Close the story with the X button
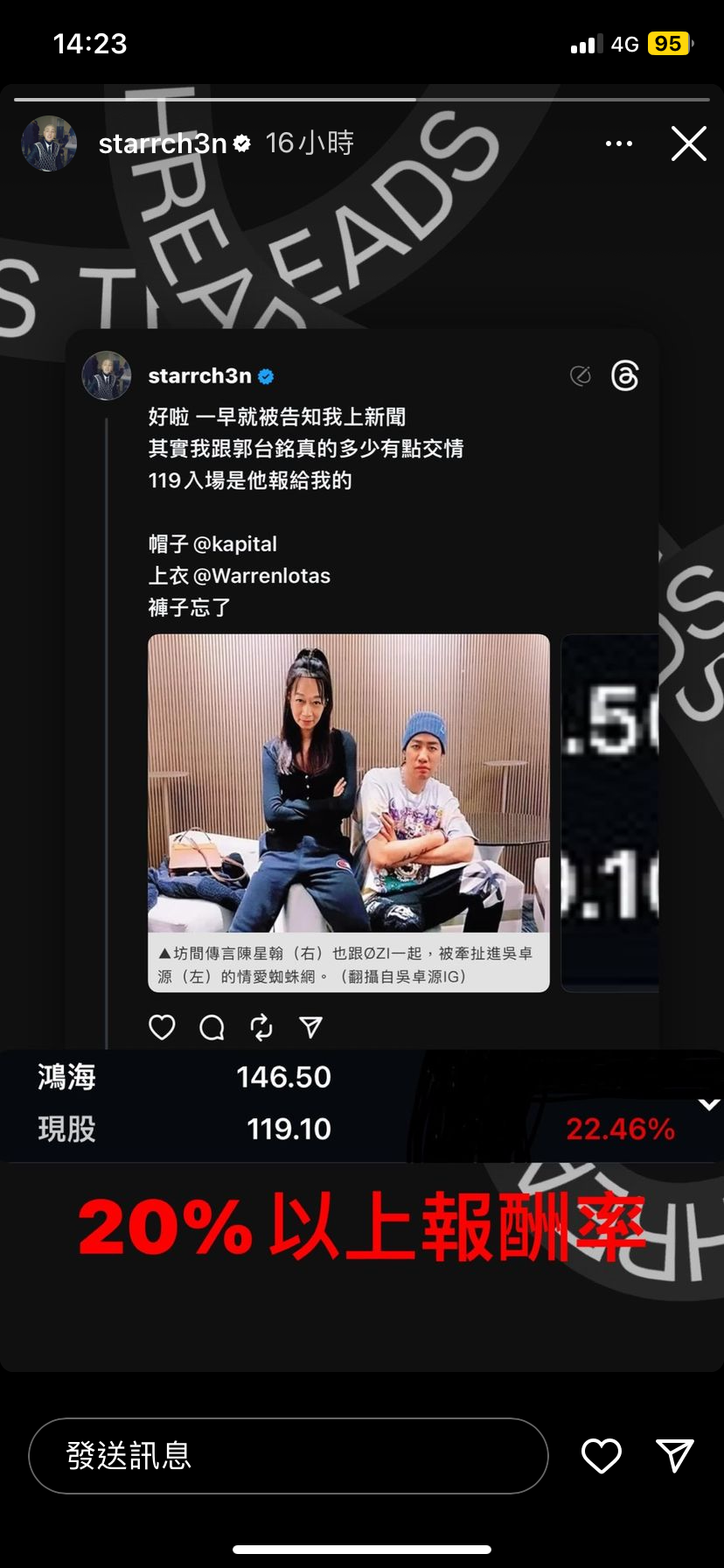 point(688,143)
